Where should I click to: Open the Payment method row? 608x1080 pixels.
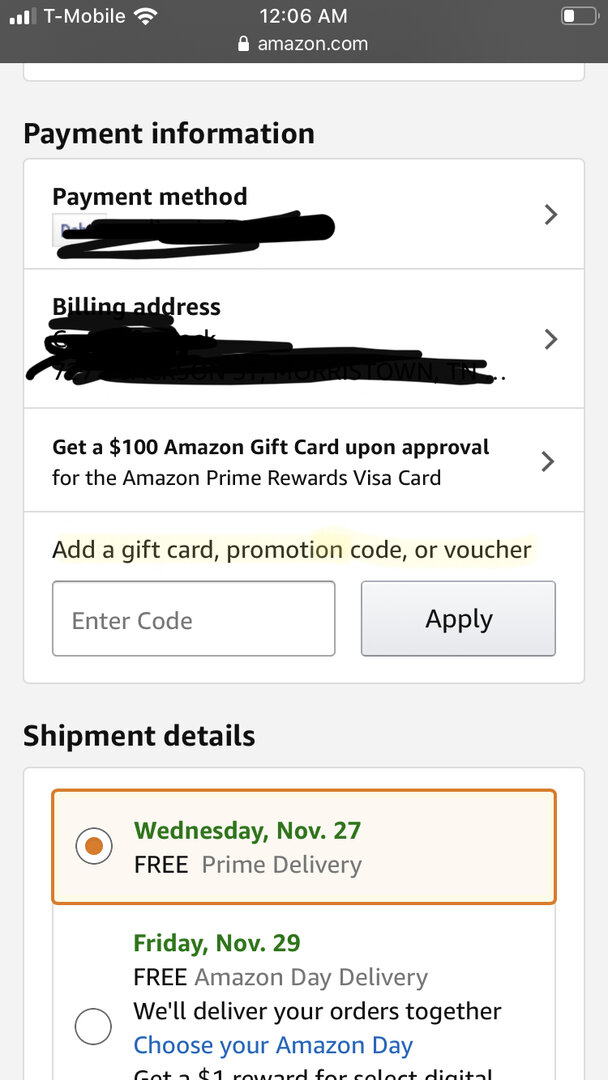click(x=304, y=214)
